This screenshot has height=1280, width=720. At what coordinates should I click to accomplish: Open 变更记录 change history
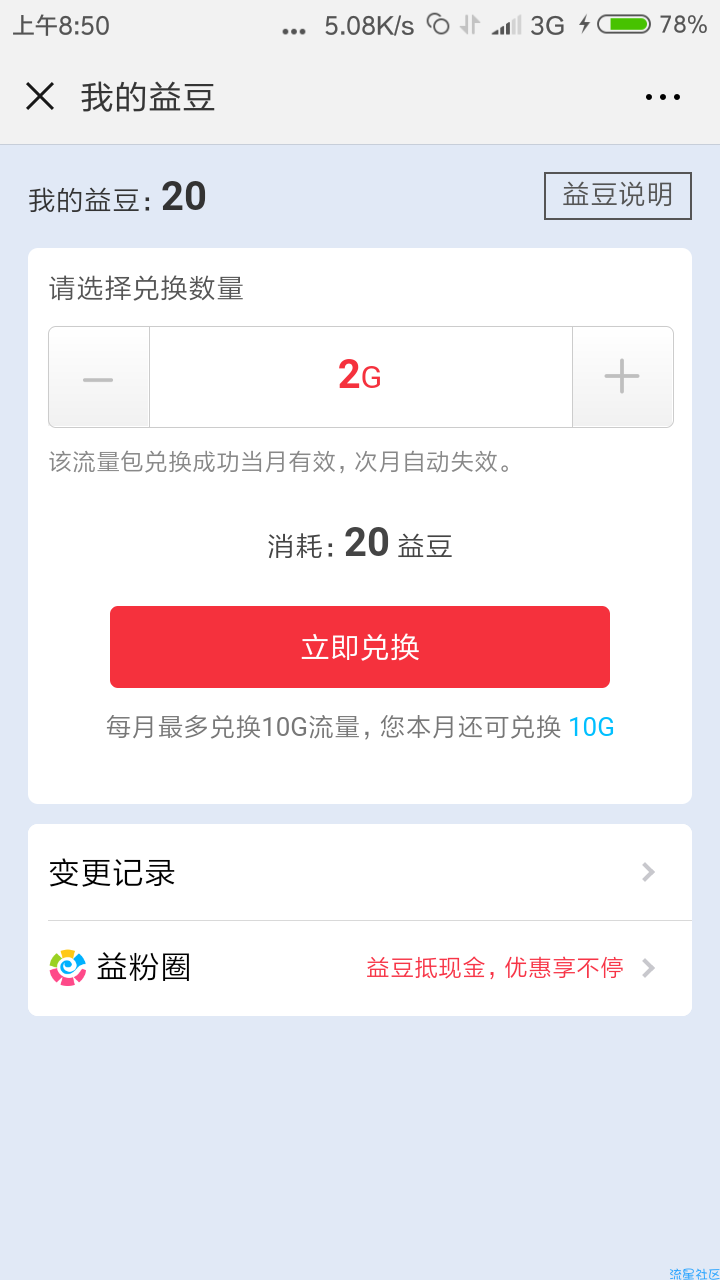[360, 873]
